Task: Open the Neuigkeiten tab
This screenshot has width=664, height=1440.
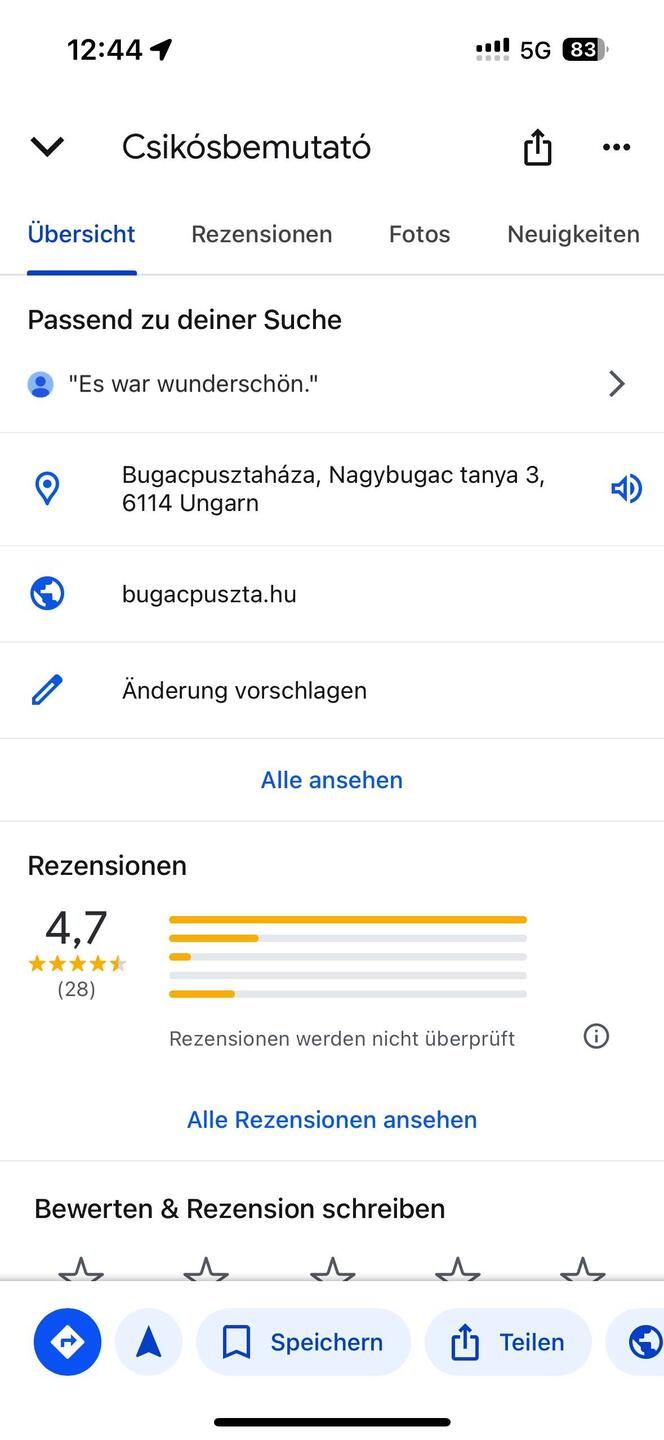Action: (573, 234)
